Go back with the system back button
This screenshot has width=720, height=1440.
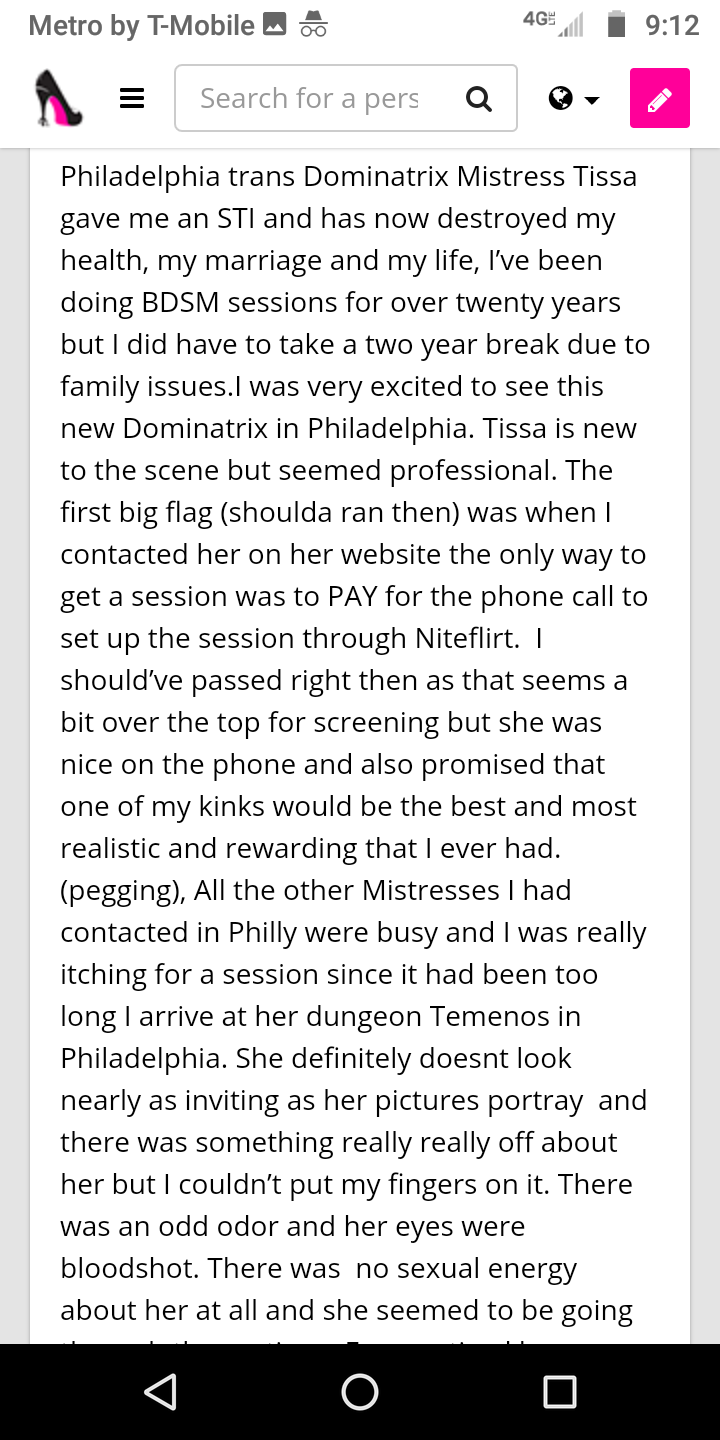click(x=160, y=1391)
